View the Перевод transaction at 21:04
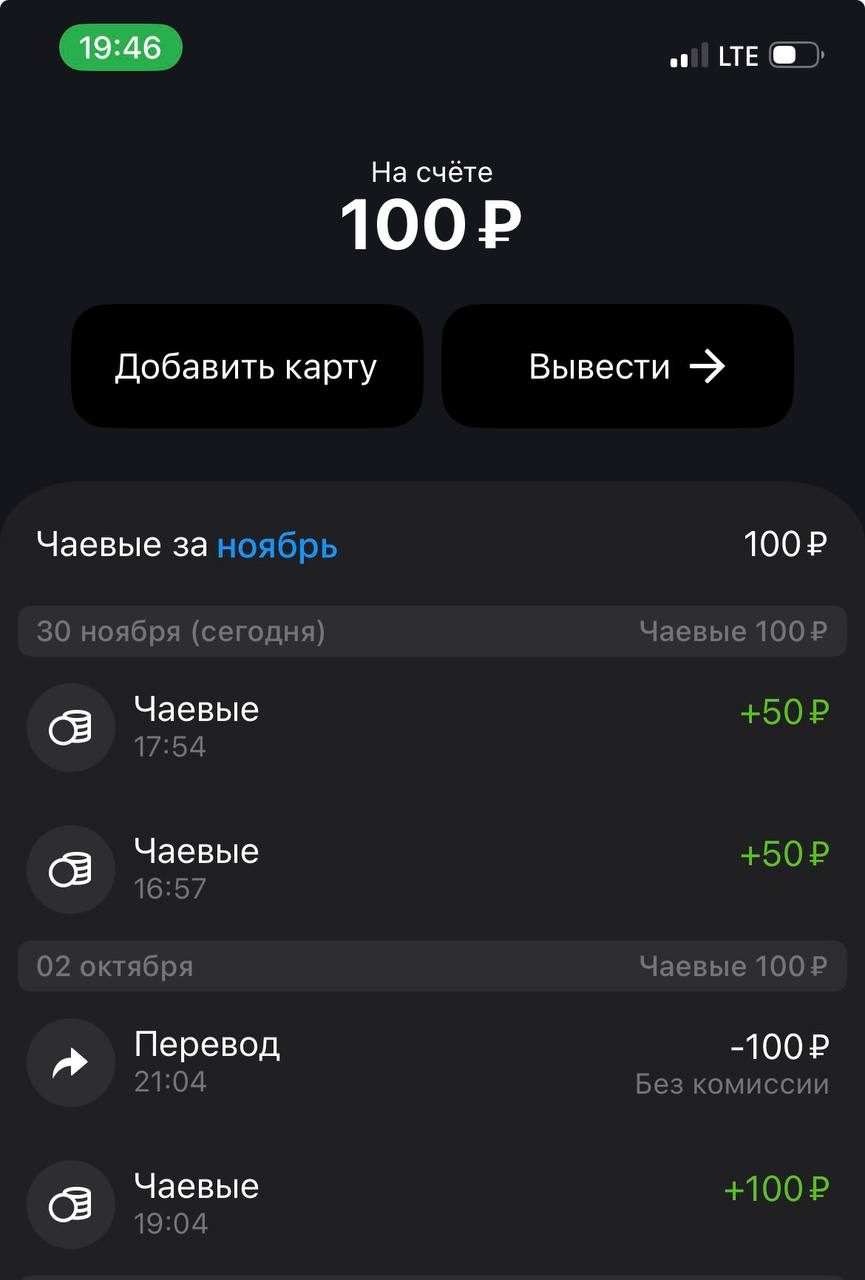This screenshot has height=1280, width=865. point(430,1063)
